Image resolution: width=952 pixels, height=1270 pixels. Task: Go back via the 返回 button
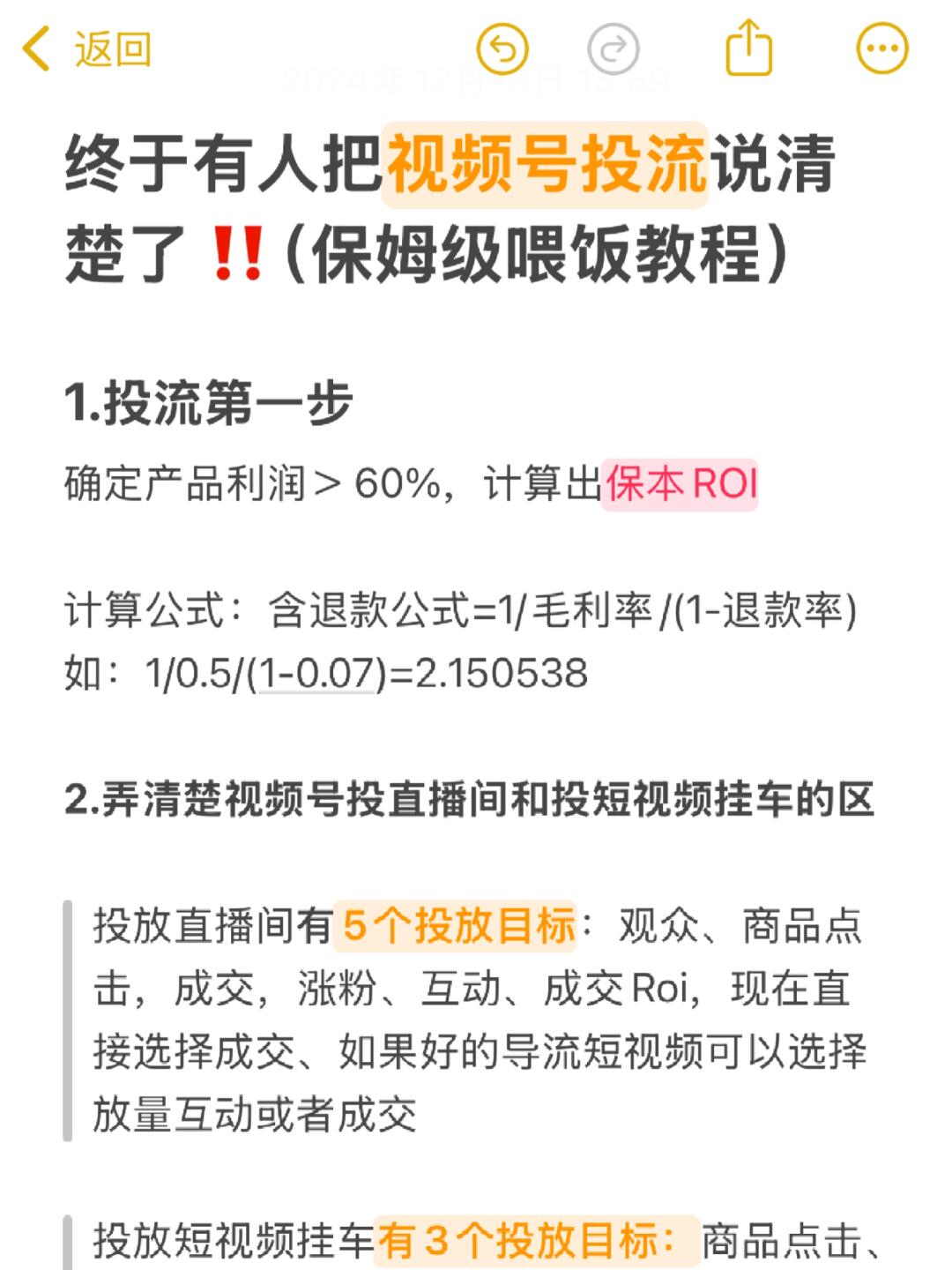pos(86,49)
